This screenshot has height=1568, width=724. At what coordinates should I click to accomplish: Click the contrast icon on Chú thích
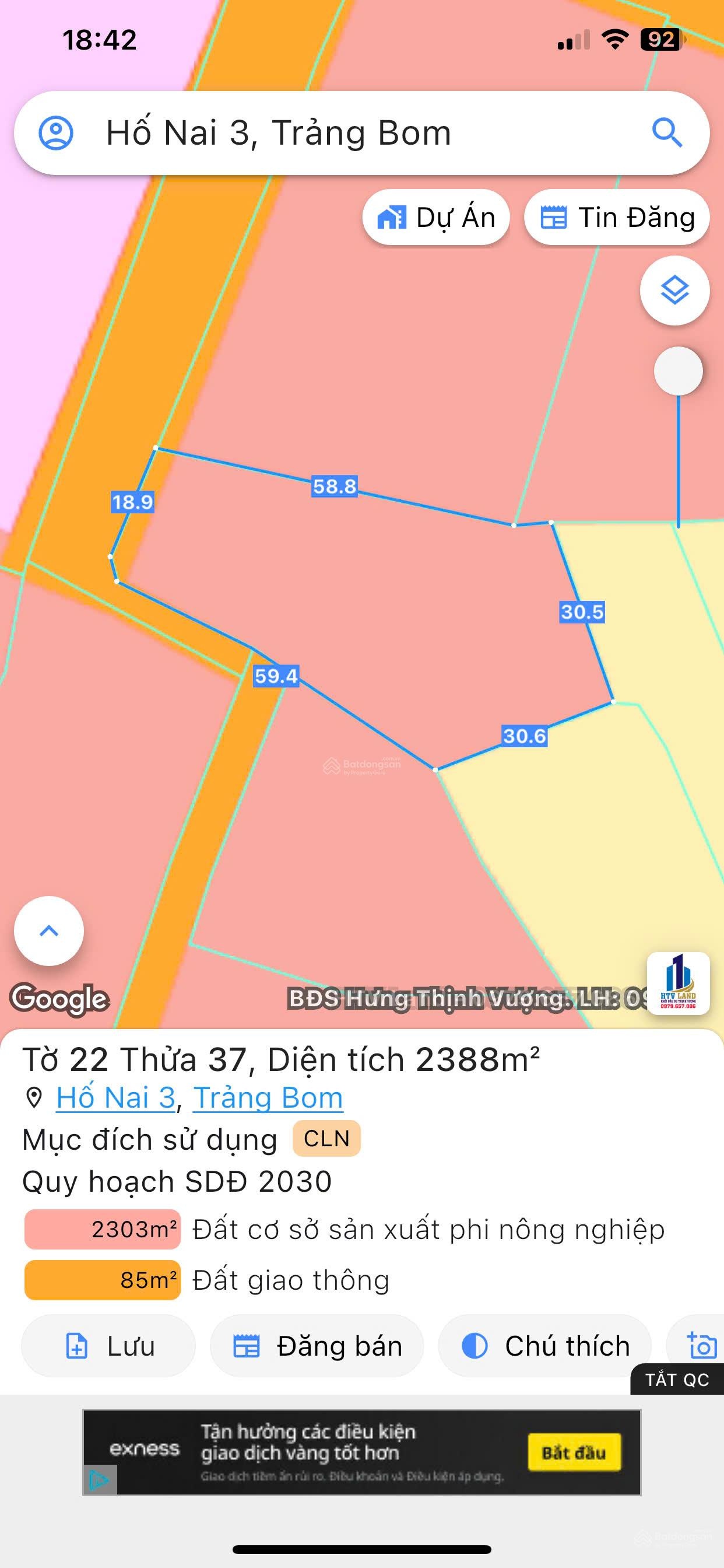(473, 1346)
